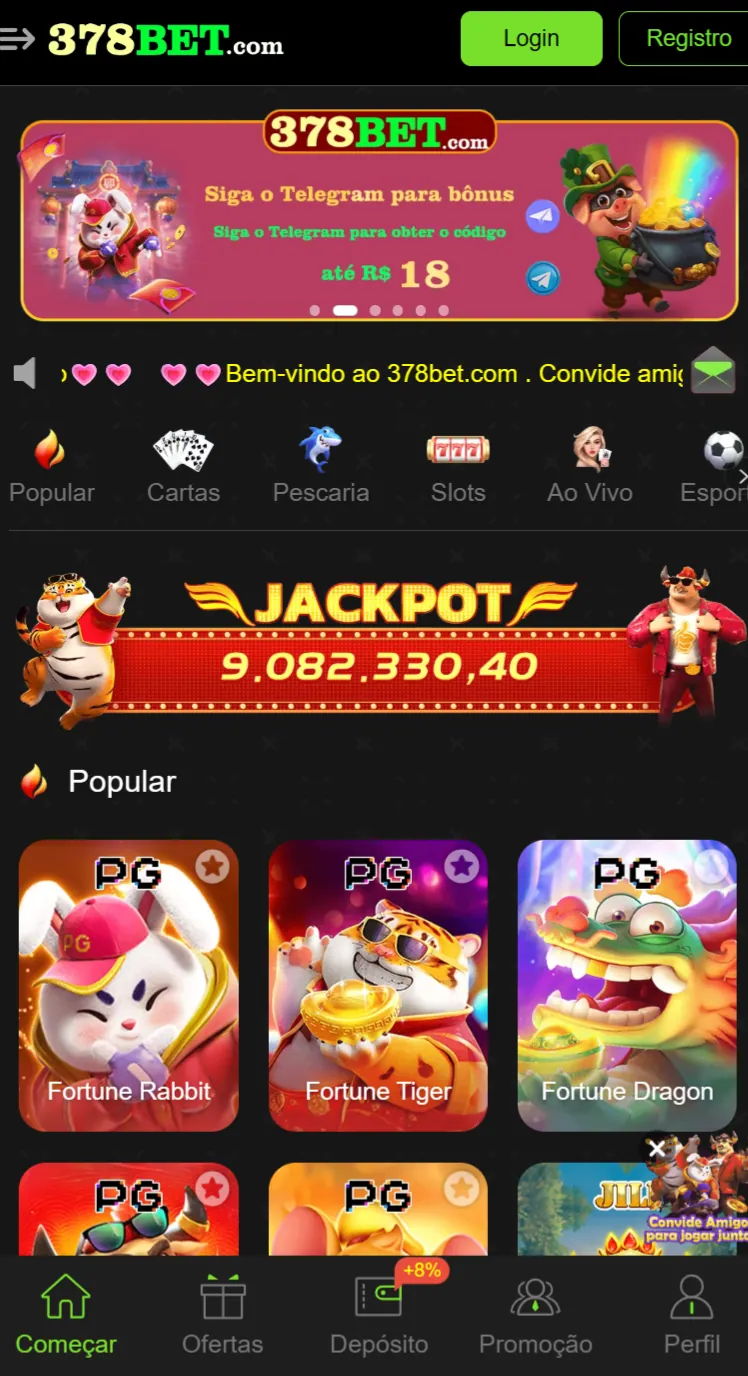Switch to the Ao Vivo category

[x=590, y=466]
